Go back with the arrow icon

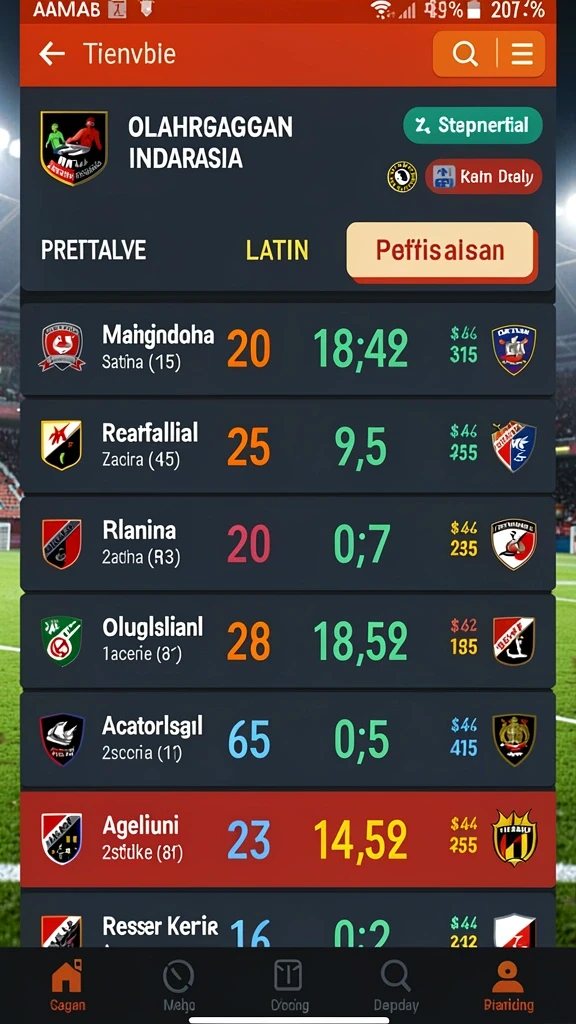[x=52, y=54]
